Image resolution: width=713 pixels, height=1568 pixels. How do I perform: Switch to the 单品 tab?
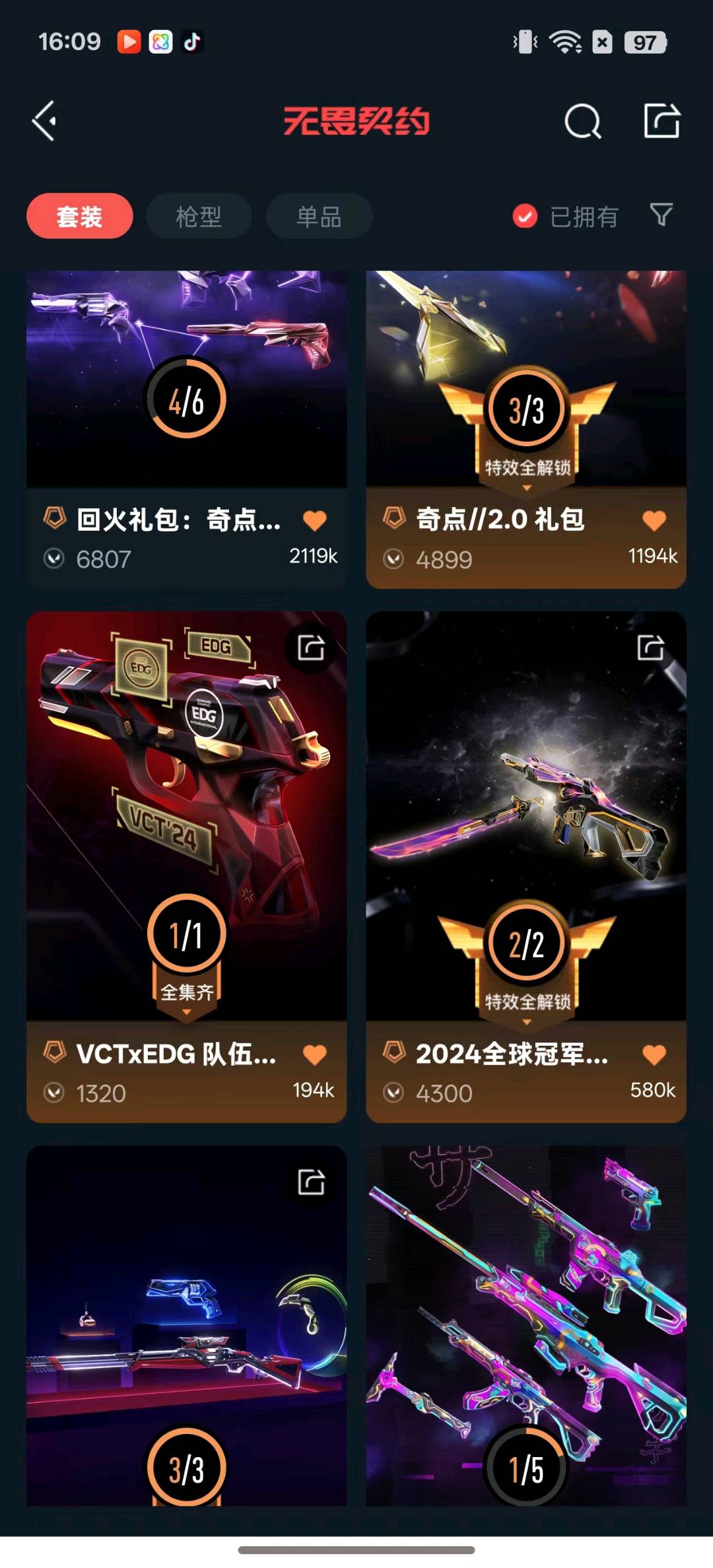[319, 216]
